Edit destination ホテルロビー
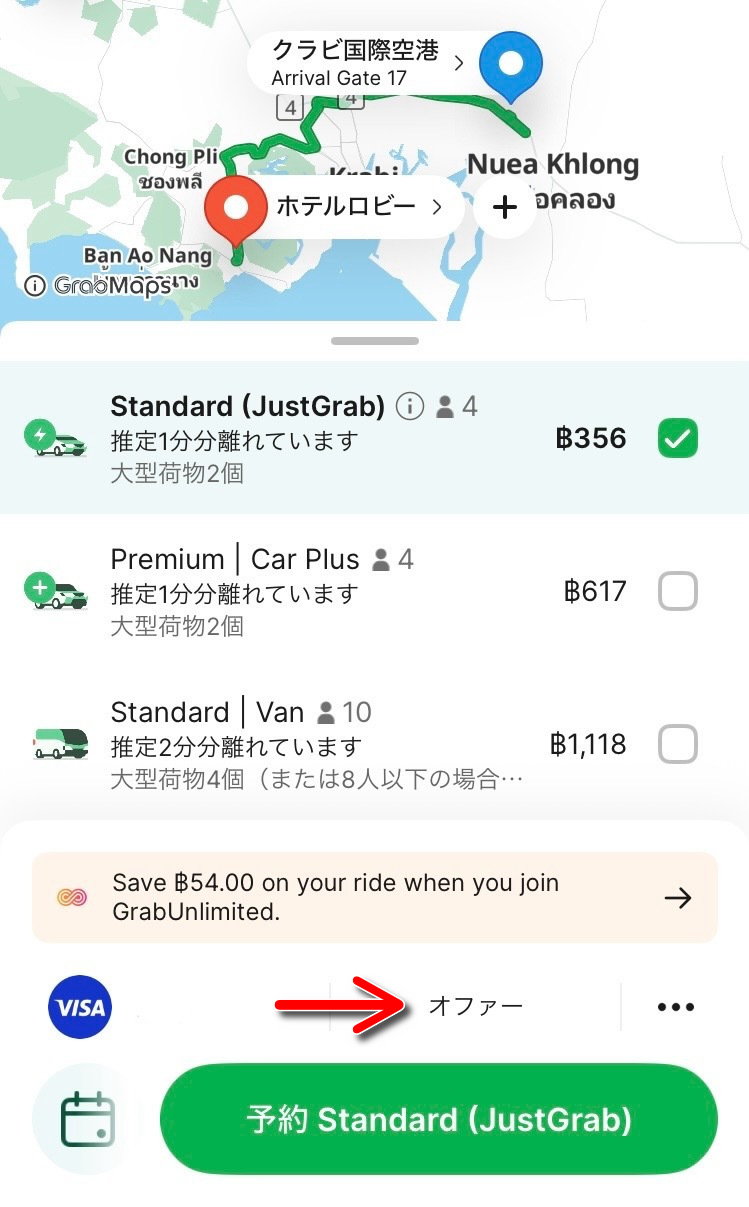749x1207 pixels. [356, 207]
